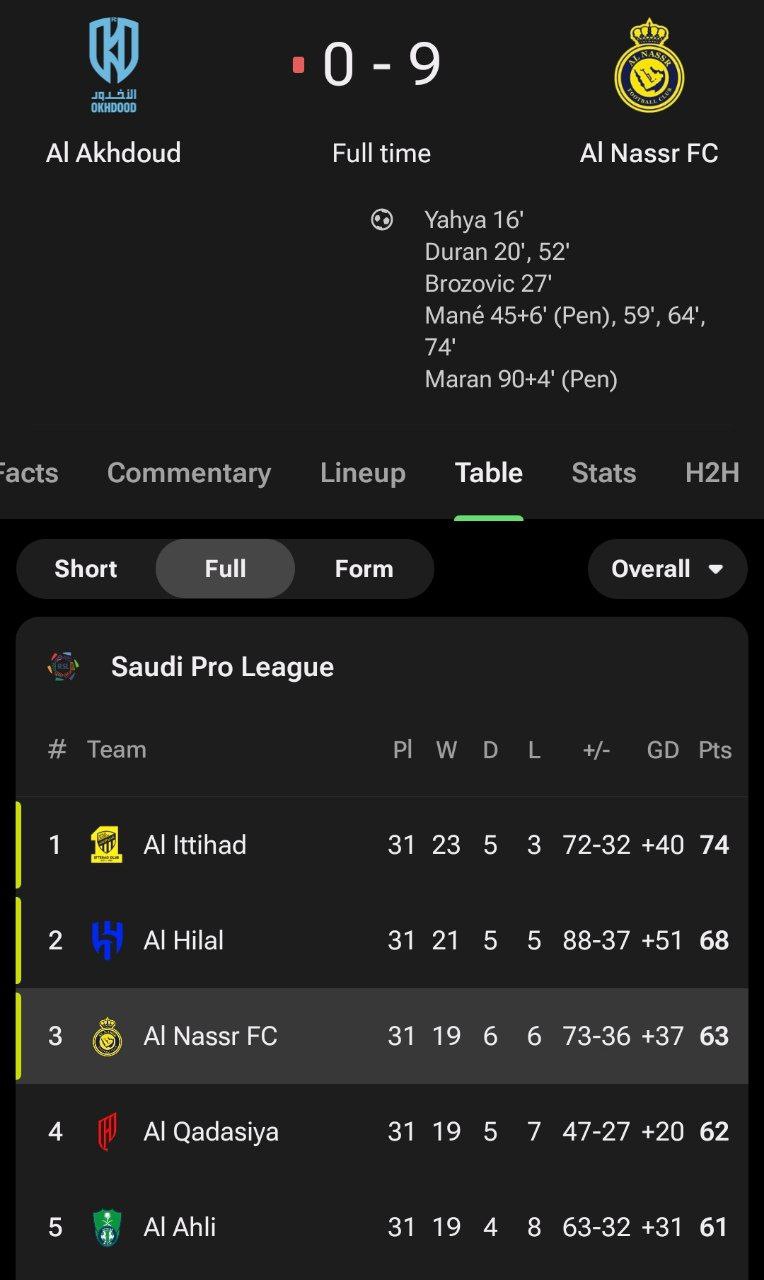Switch to the Commentary tab
This screenshot has height=1280, width=764.
pyautogui.click(x=189, y=473)
